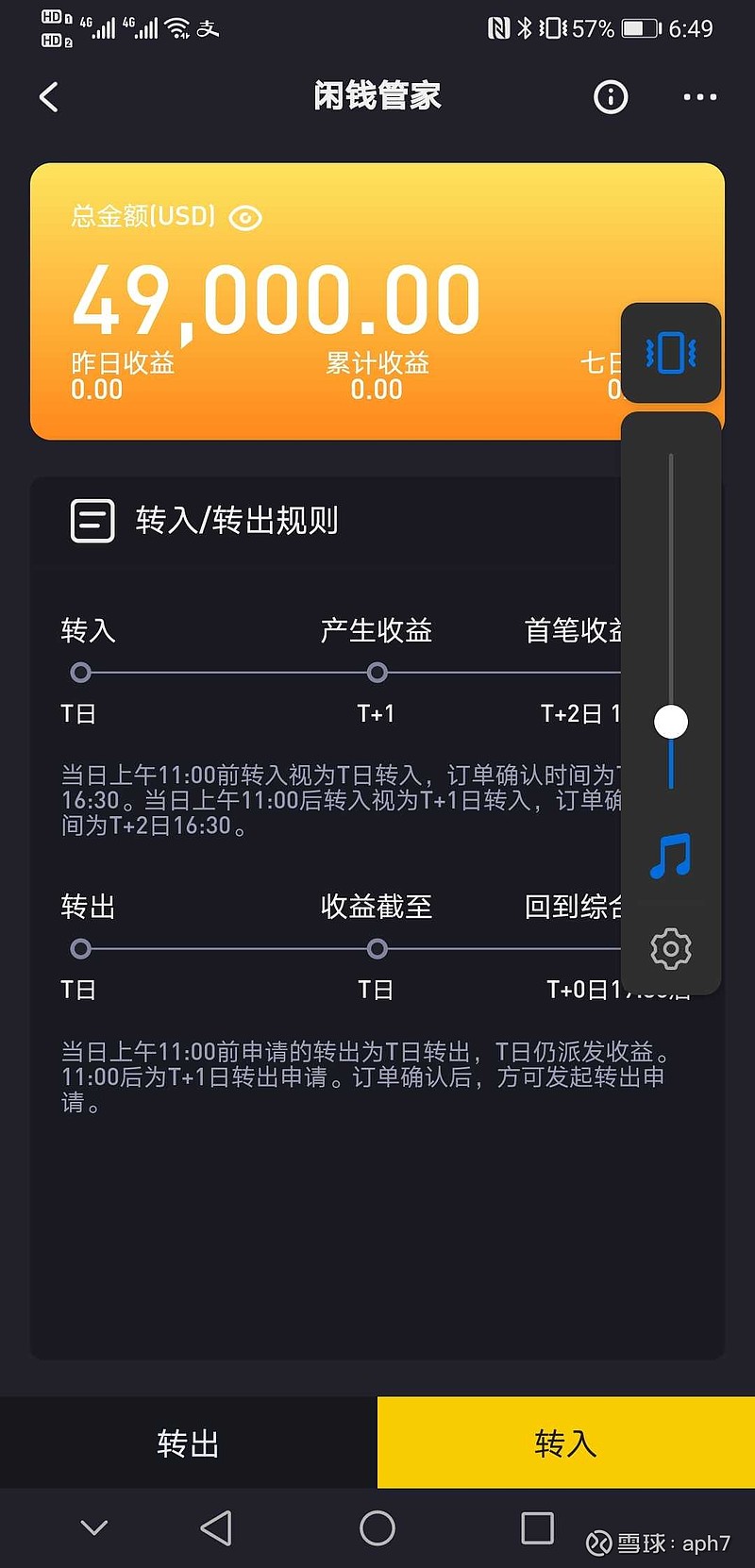
Task: Open the three-dot overflow menu
Action: click(698, 97)
